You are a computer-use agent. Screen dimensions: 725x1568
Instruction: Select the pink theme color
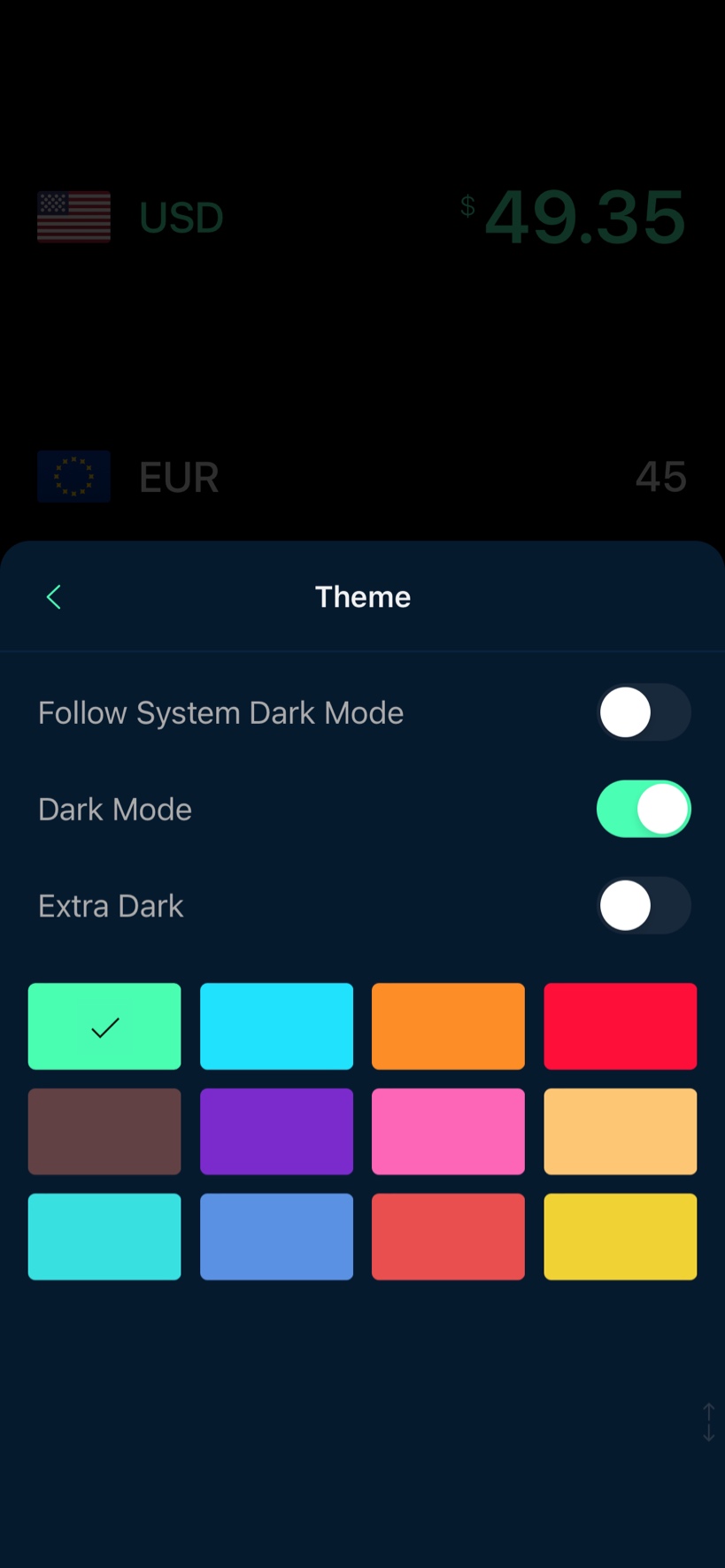(448, 1132)
